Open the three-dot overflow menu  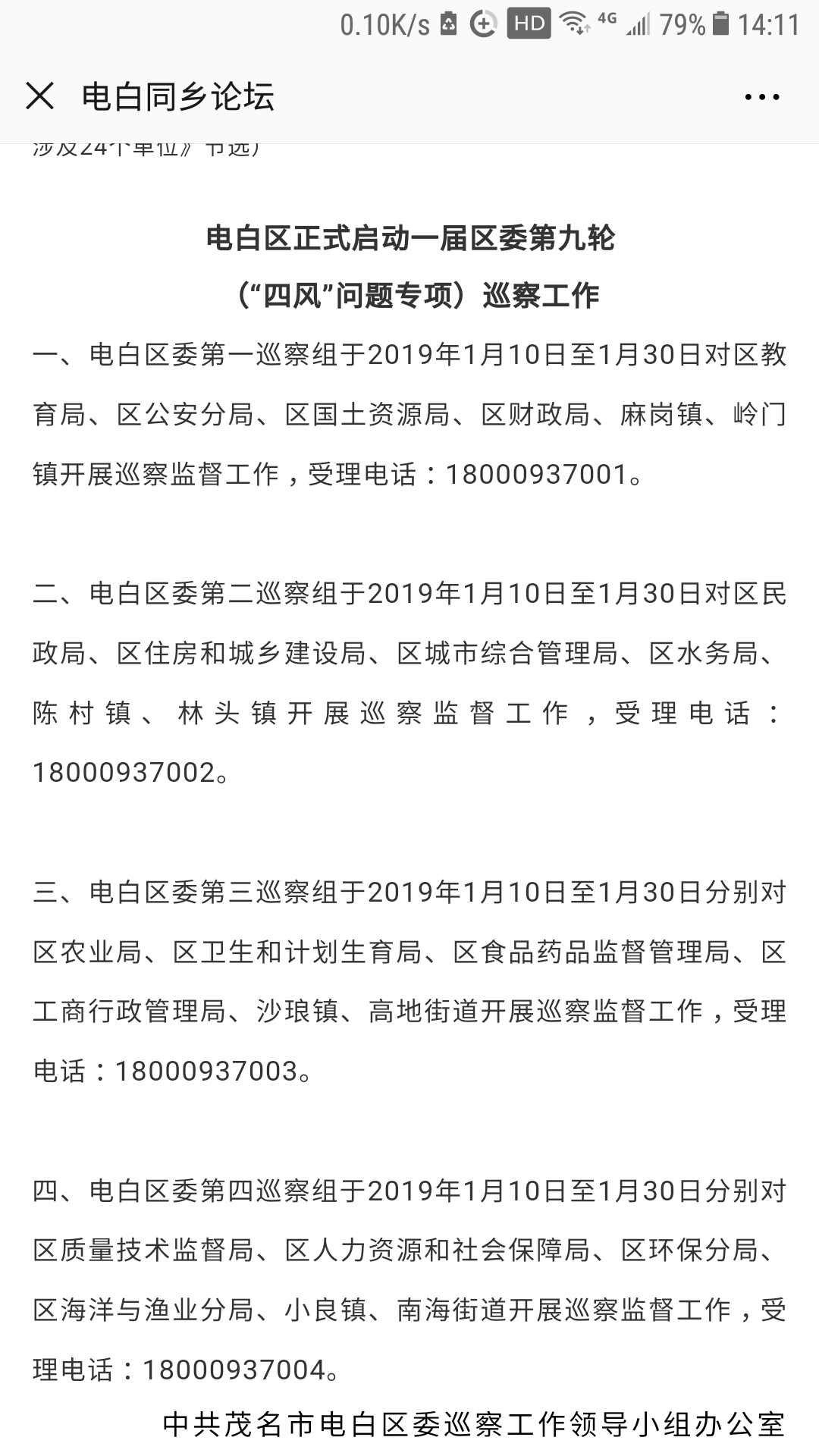[x=761, y=97]
